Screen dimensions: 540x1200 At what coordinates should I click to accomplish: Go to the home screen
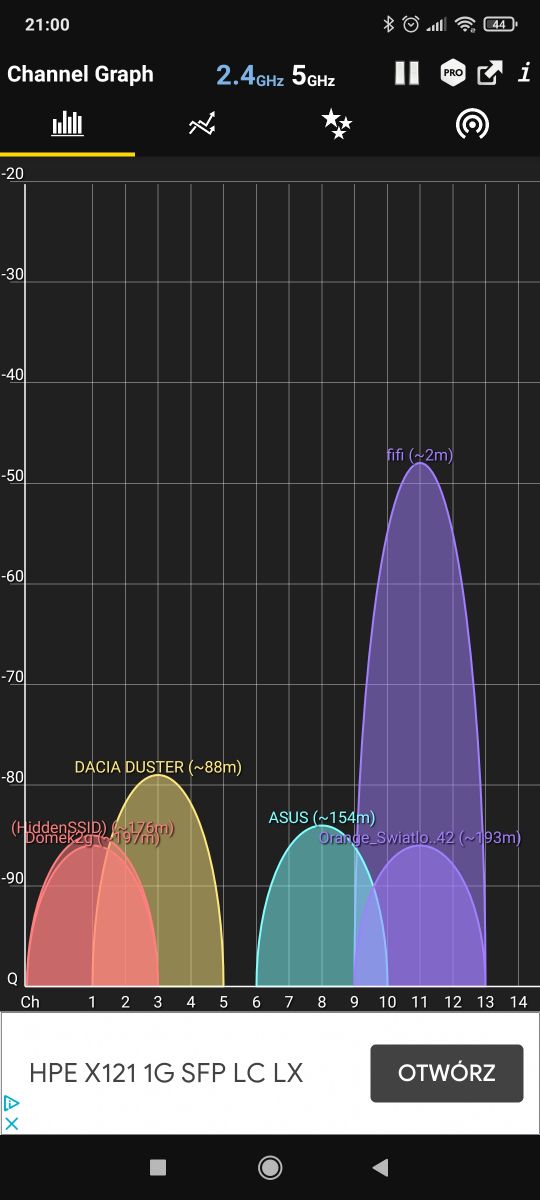pos(270,1167)
